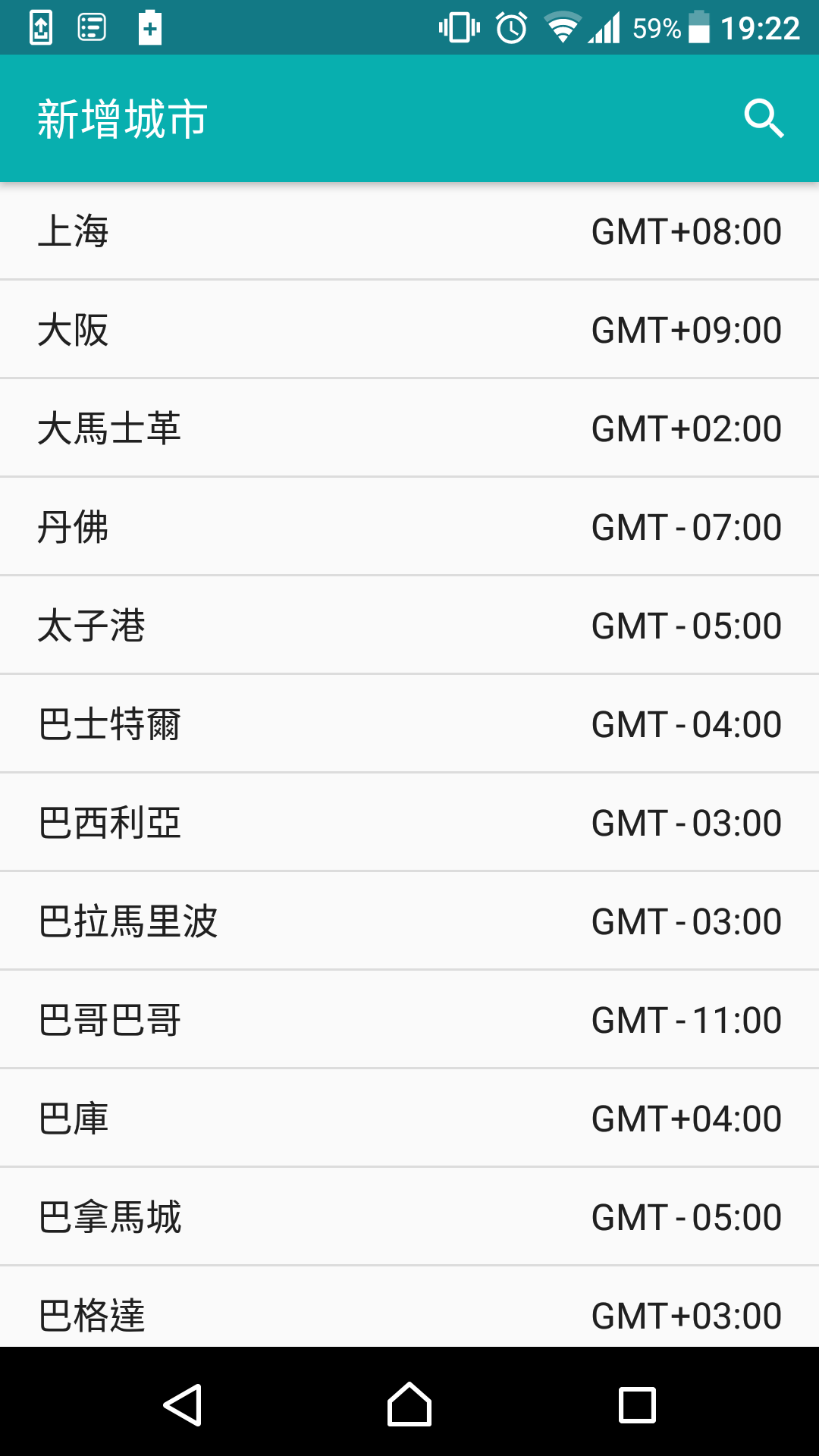
Task: Tap the message notification icon
Action: [x=91, y=27]
